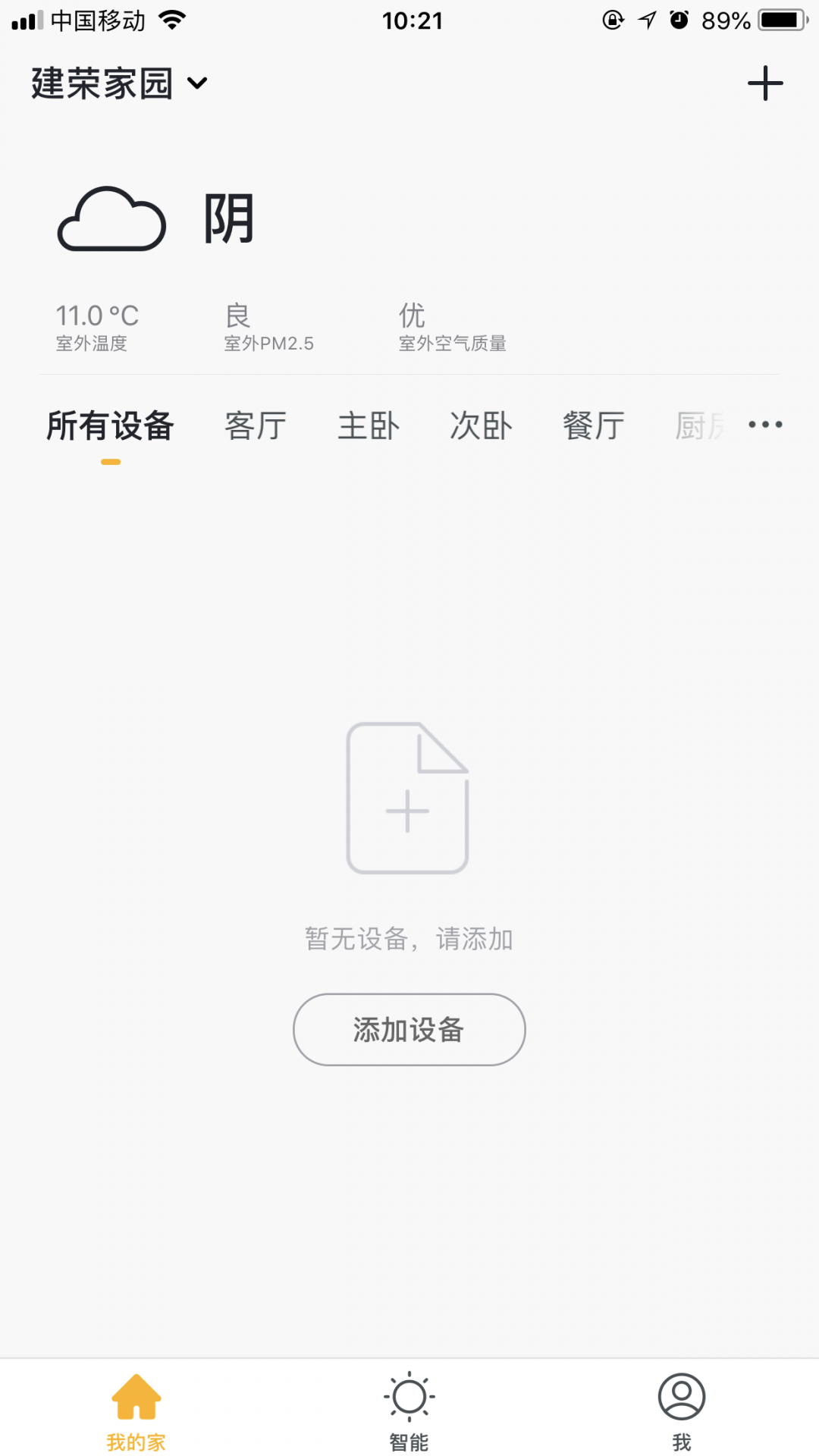Tap the 添加设备 button
This screenshot has height=1456, width=819.
pos(409,1030)
